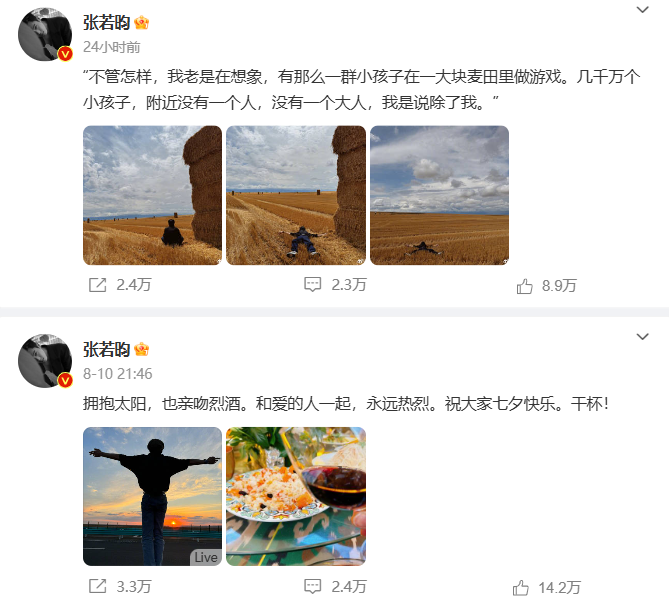Viewport: 669px width, 606px height.
Task: Open the third photo of the open field
Action: tap(439, 195)
